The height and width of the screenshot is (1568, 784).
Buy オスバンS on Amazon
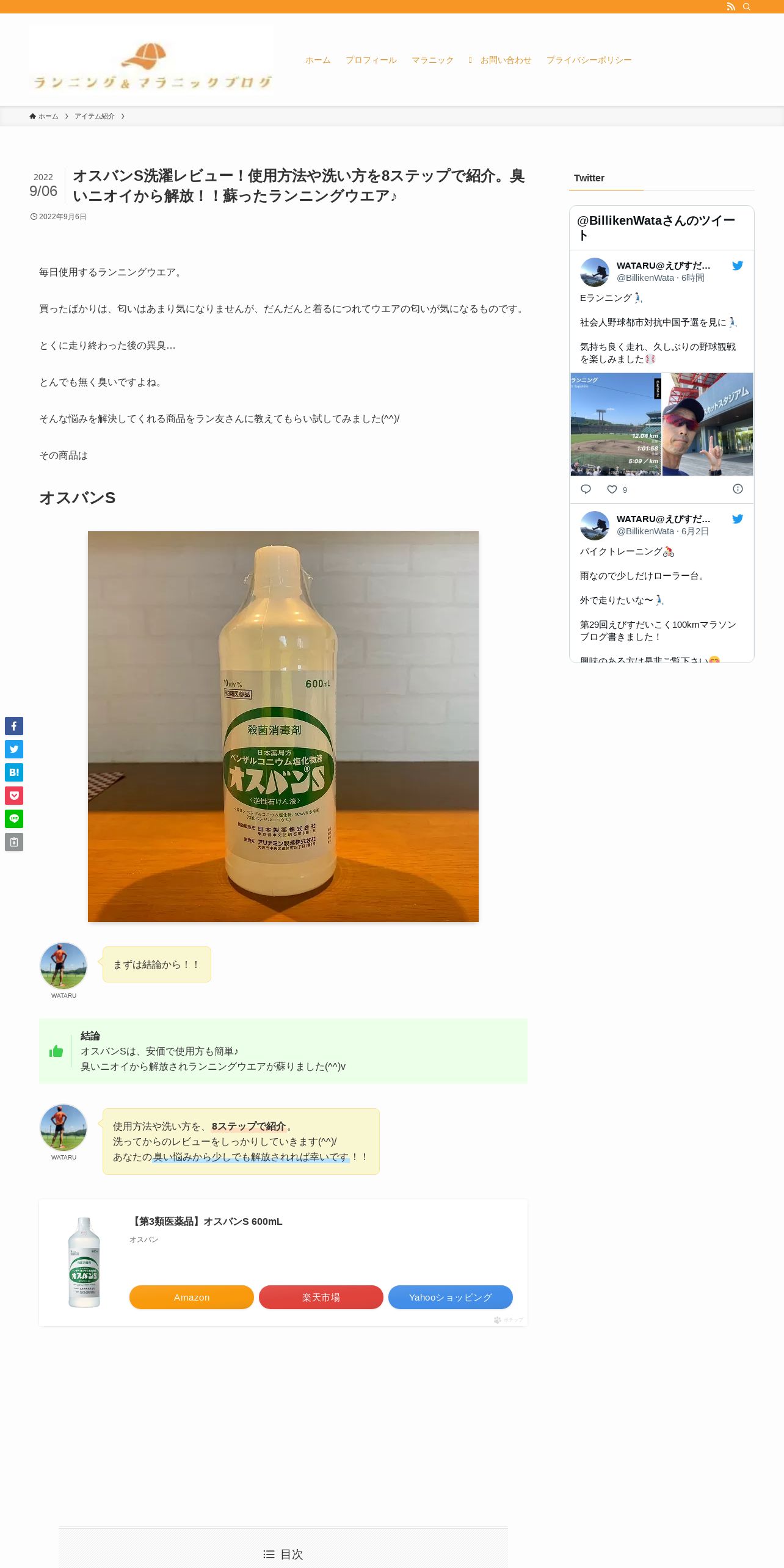[192, 1297]
